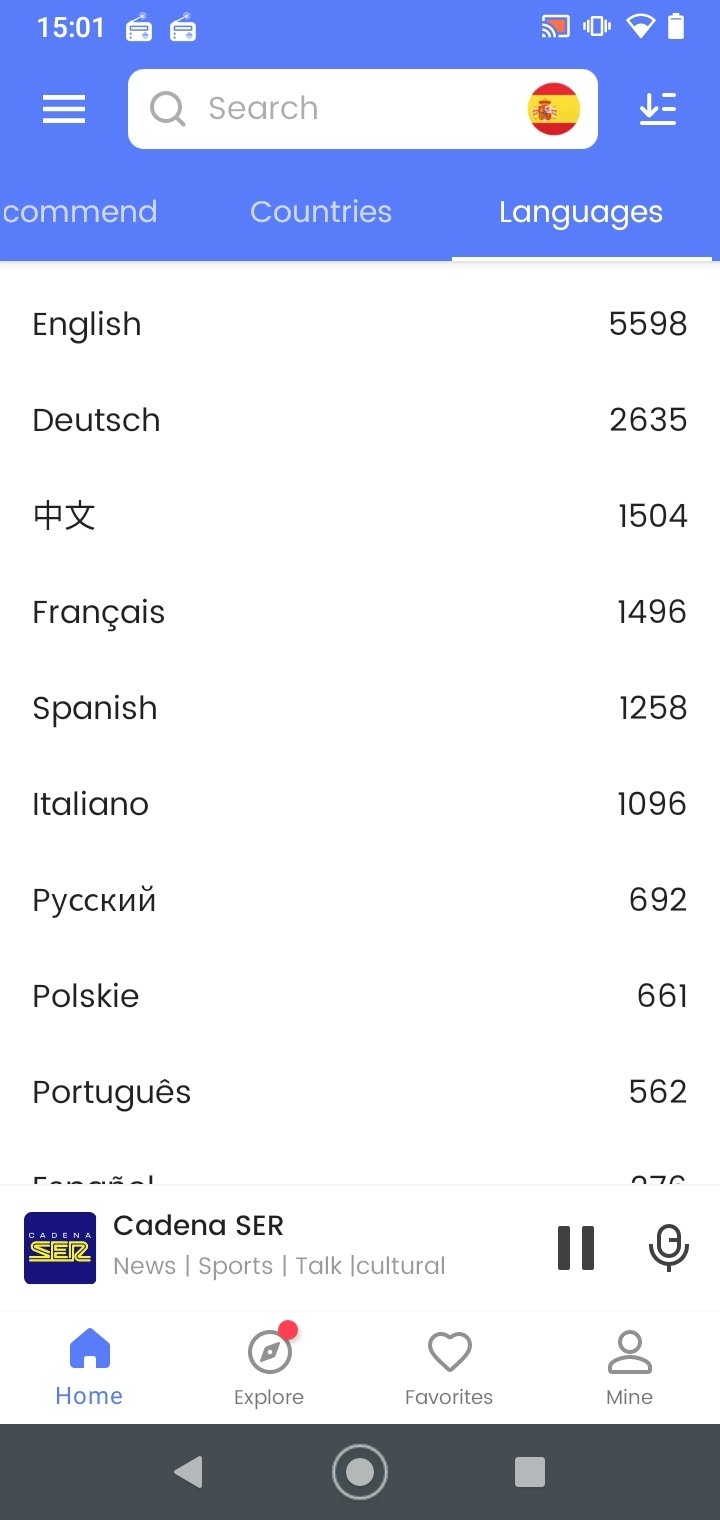720x1520 pixels.
Task: Tap the Spain flag country selector
Action: tap(554, 109)
